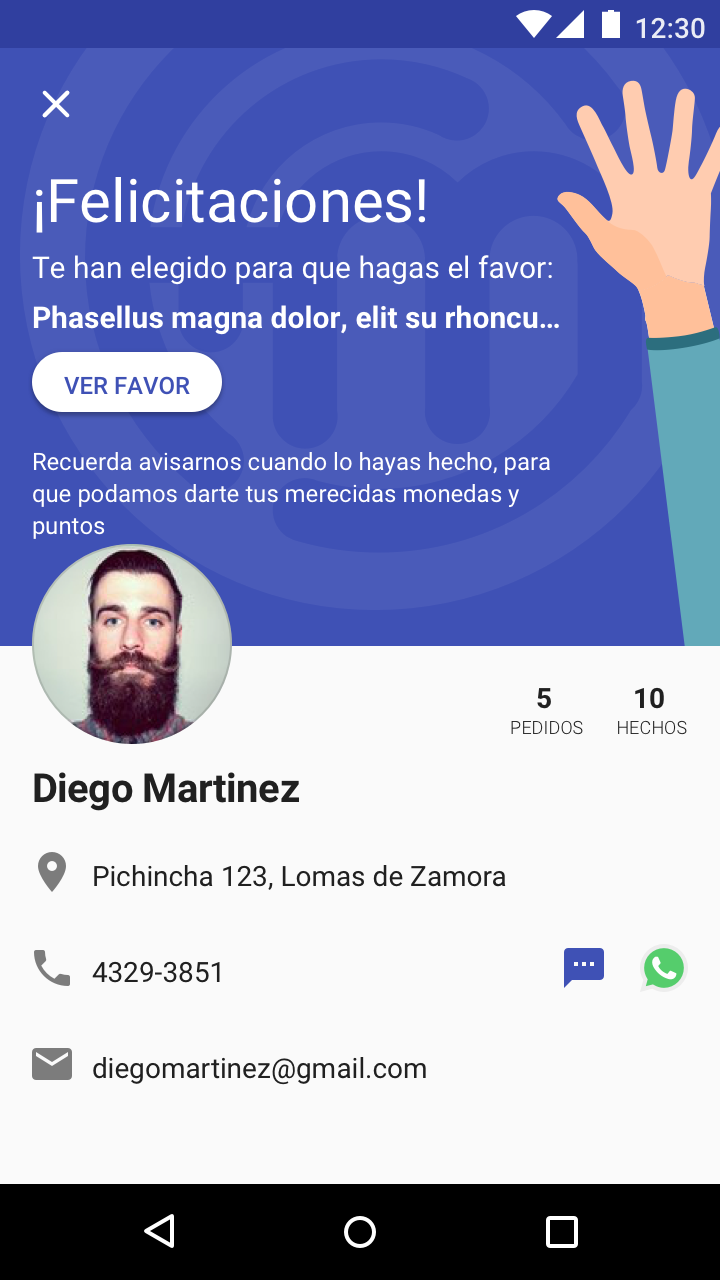Image resolution: width=720 pixels, height=1280 pixels.
Task: Call the number 4329-3851
Action: tap(157, 972)
